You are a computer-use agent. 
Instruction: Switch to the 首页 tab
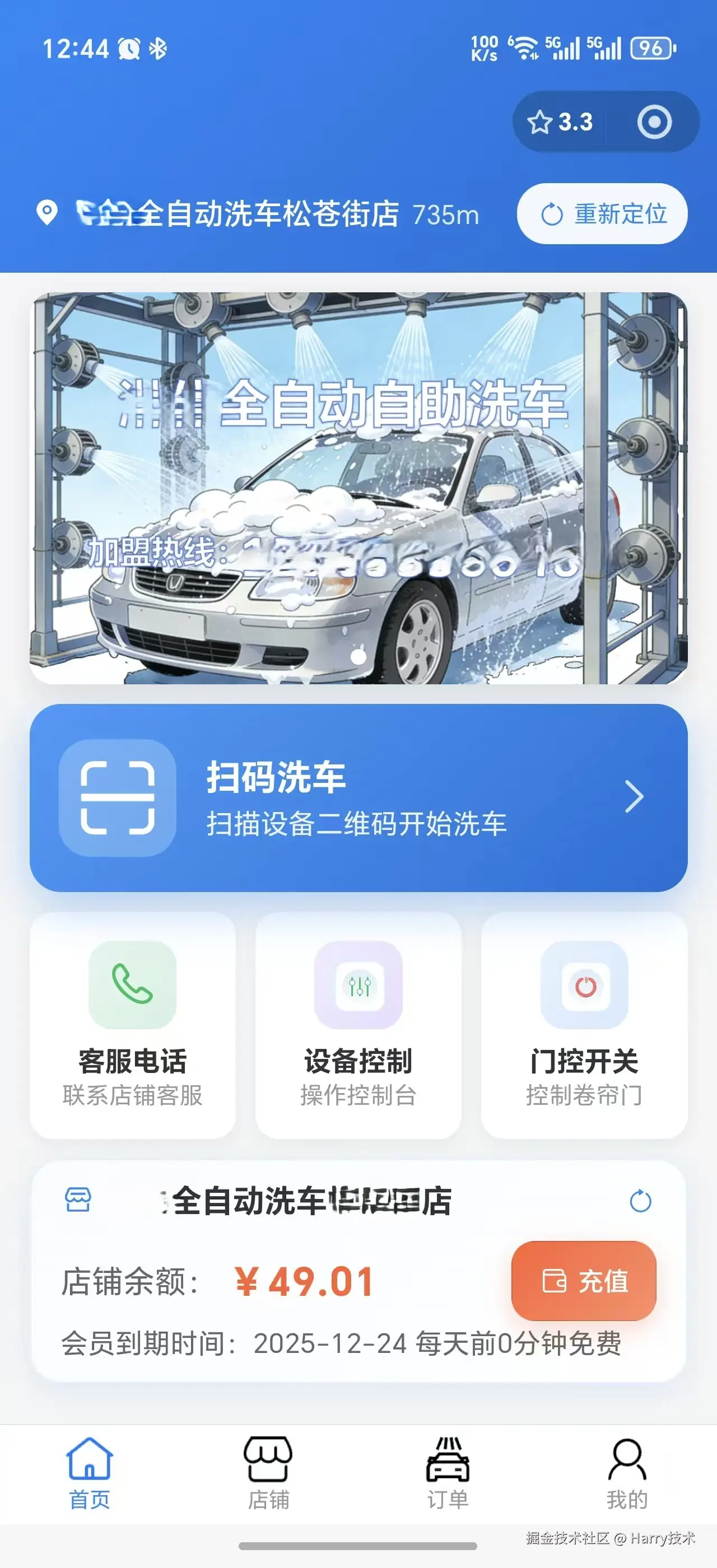(x=90, y=1473)
